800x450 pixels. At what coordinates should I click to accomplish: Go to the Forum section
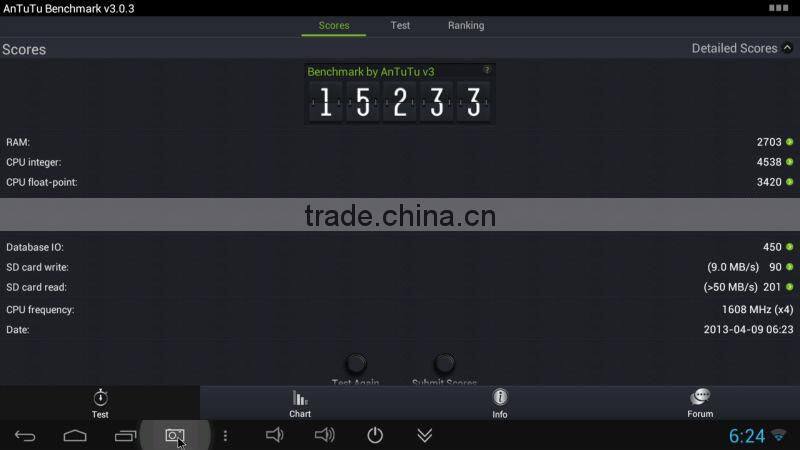coord(700,403)
